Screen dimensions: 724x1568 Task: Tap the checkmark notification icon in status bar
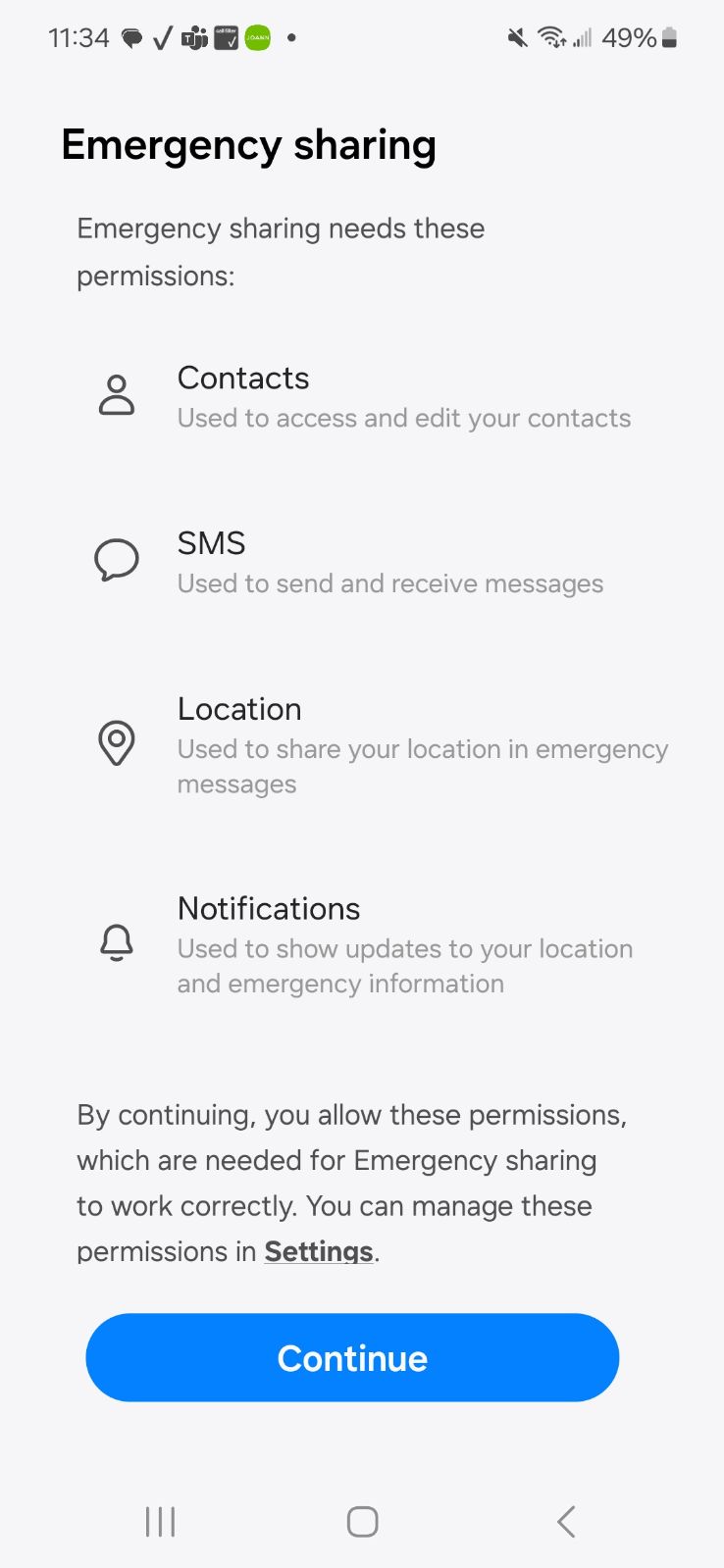coord(161,38)
